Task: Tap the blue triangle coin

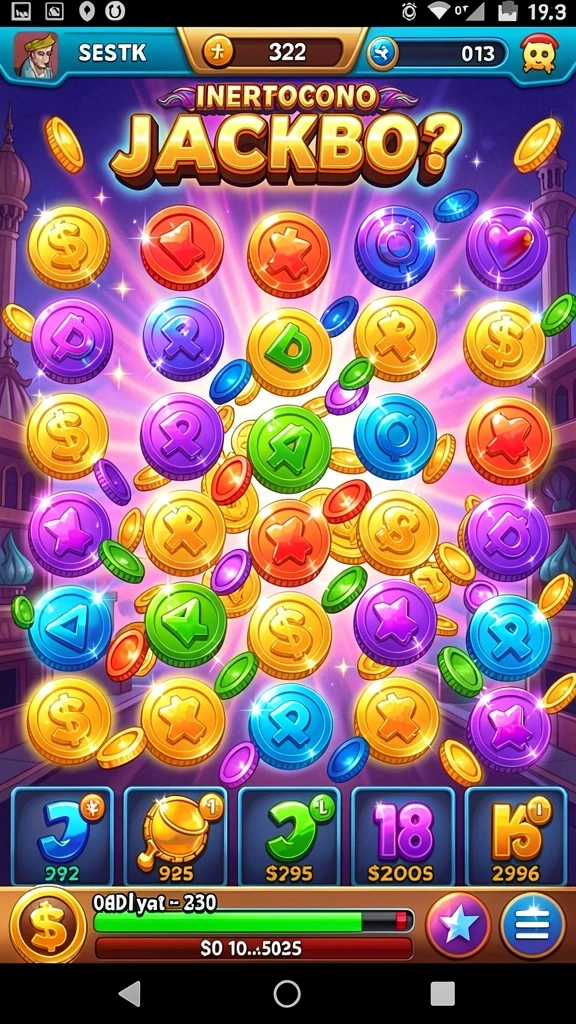Action: pos(69,627)
